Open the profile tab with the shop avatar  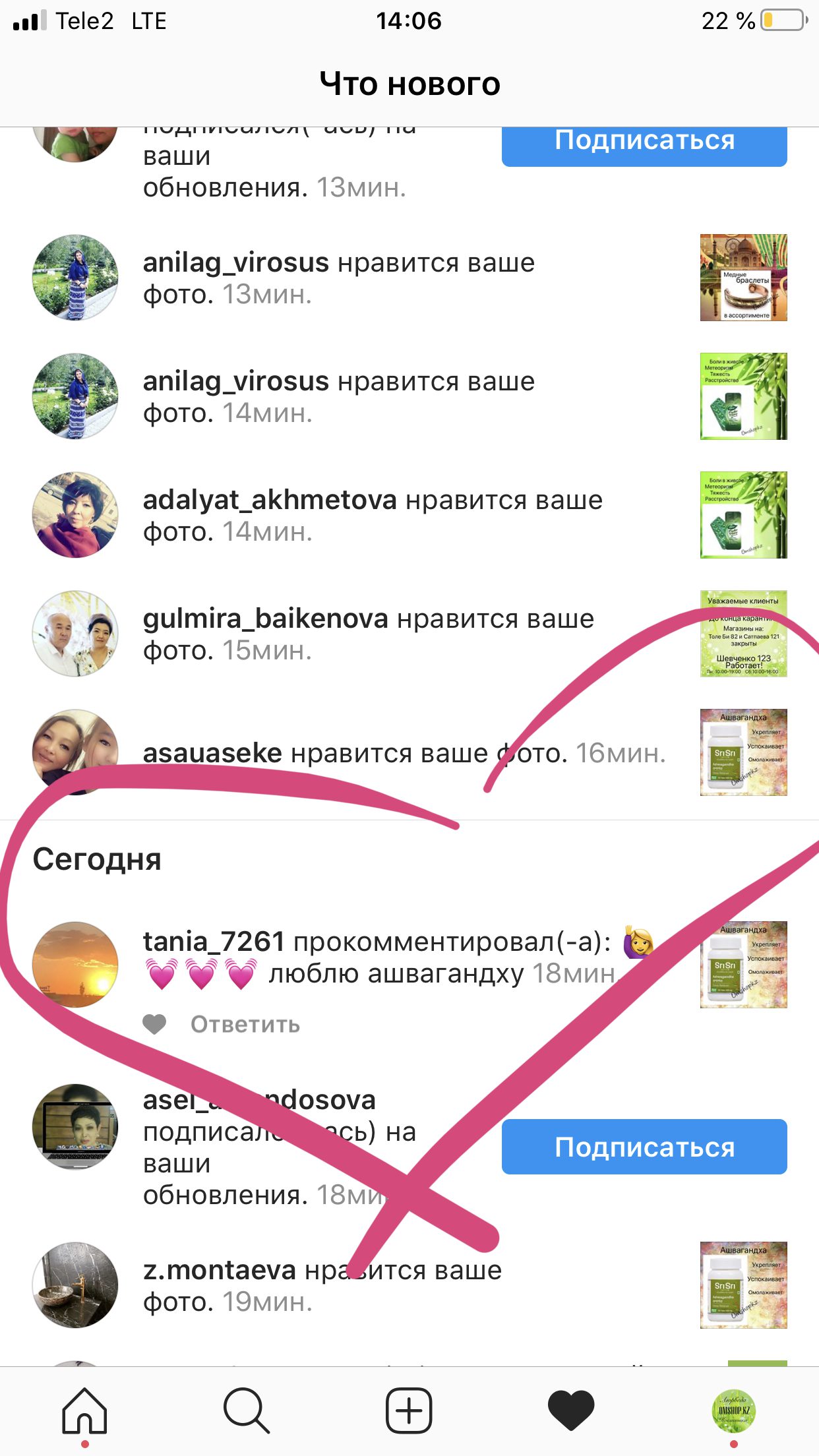(735, 1411)
